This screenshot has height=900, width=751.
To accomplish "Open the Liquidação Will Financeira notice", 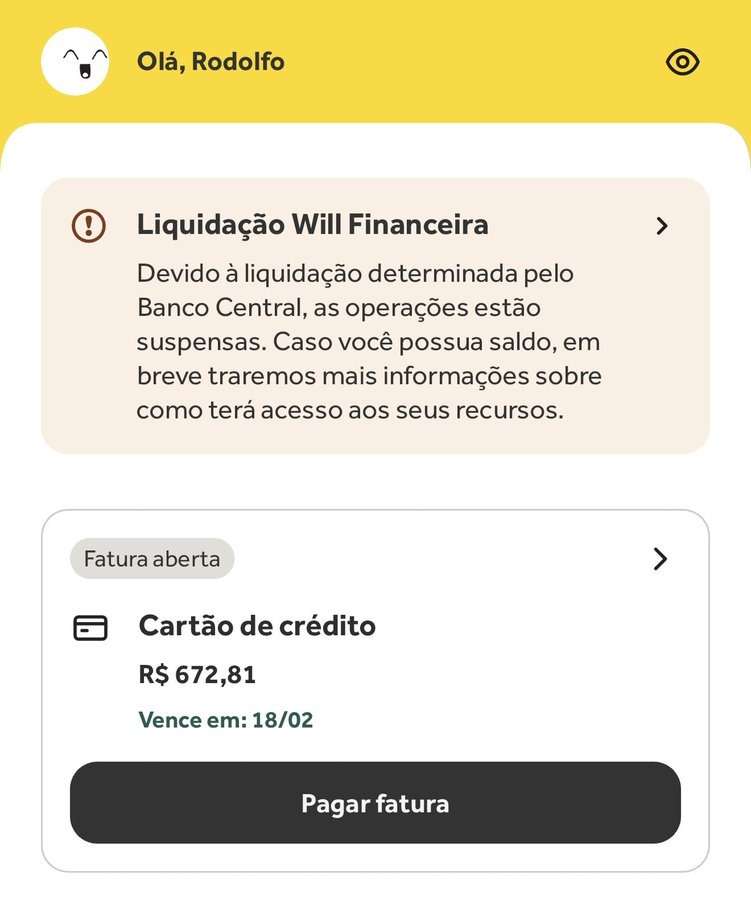I will click(x=661, y=226).
